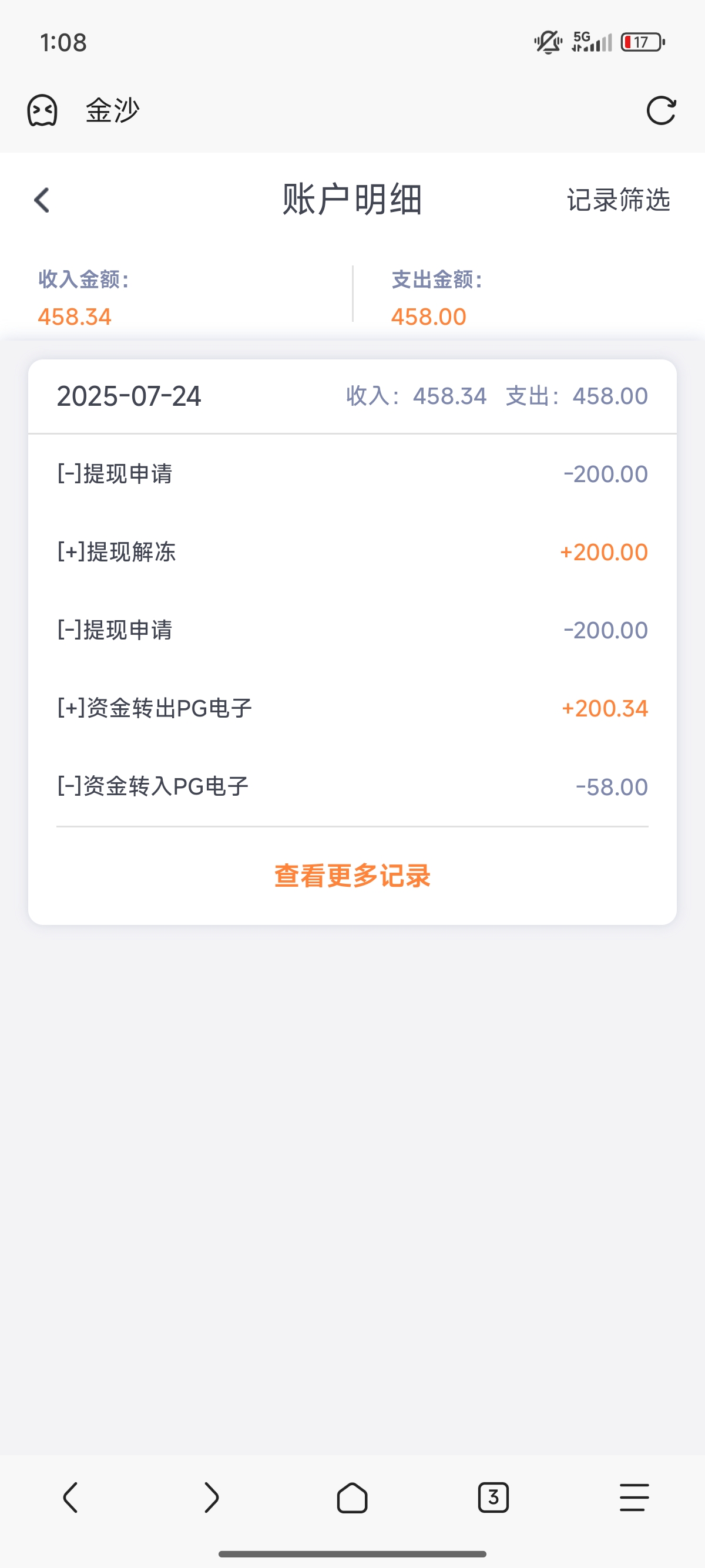This screenshot has height=1568, width=705.
Task: Tap 查看更多记录 to see more records
Action: point(352,876)
